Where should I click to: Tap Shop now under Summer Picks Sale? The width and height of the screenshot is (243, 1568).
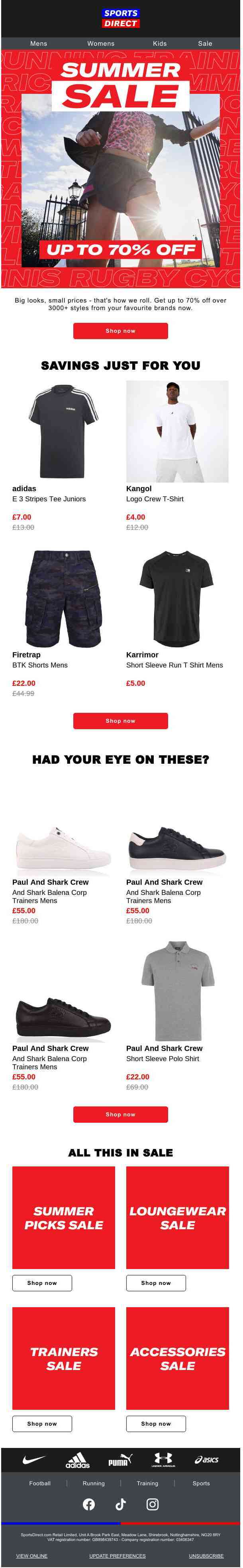tap(42, 1283)
